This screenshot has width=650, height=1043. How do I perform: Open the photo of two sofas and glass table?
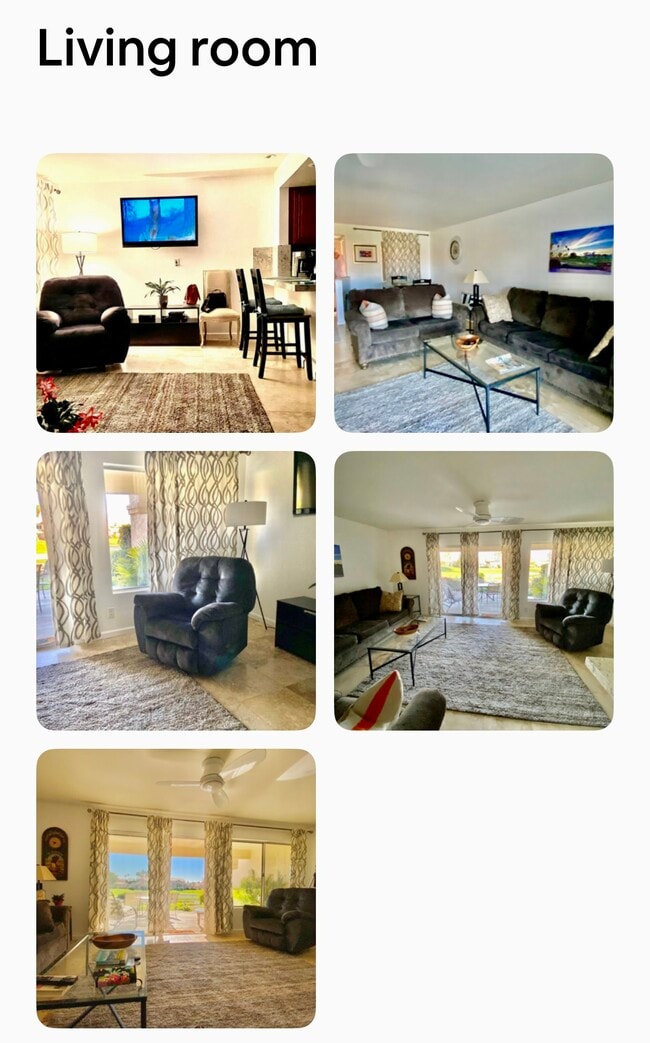click(x=473, y=292)
